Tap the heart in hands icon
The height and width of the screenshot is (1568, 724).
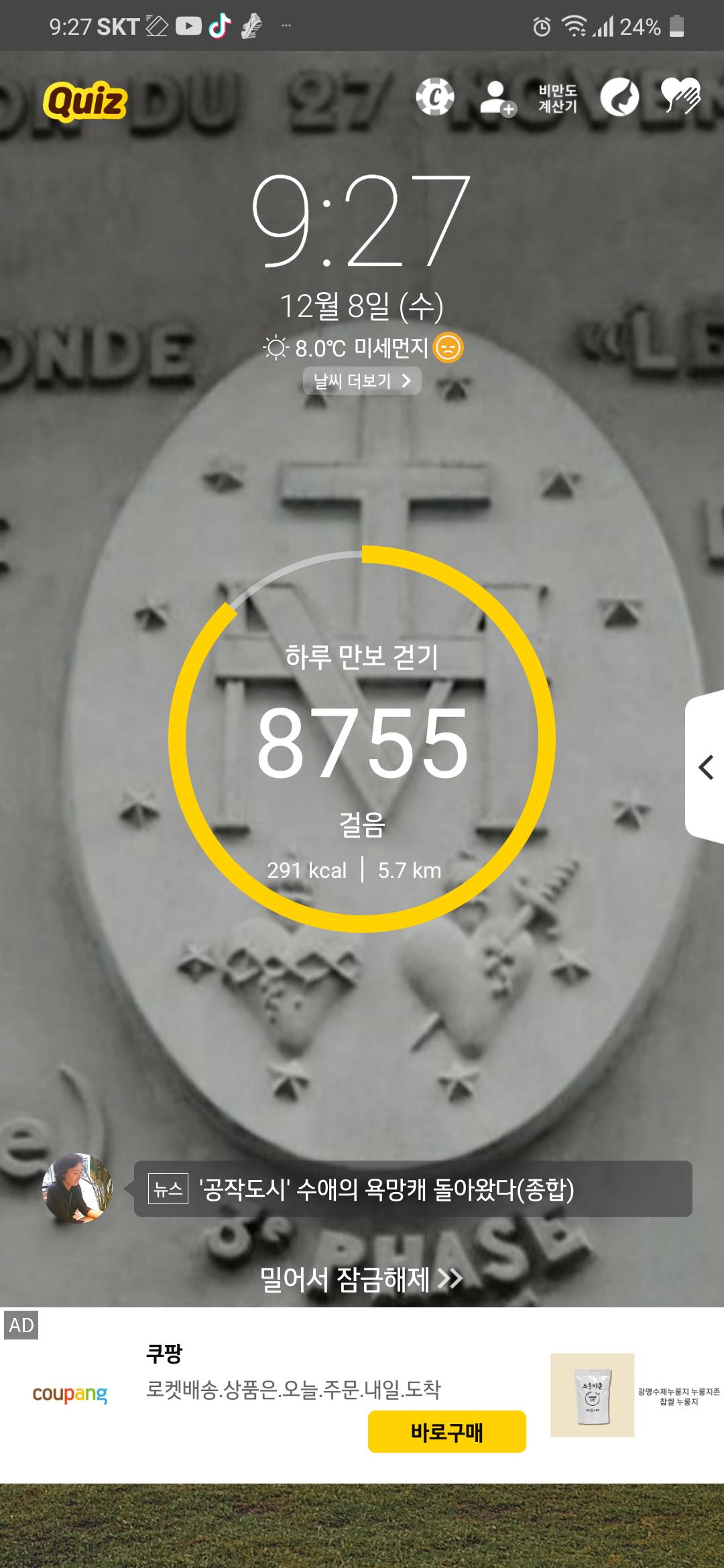(x=680, y=96)
